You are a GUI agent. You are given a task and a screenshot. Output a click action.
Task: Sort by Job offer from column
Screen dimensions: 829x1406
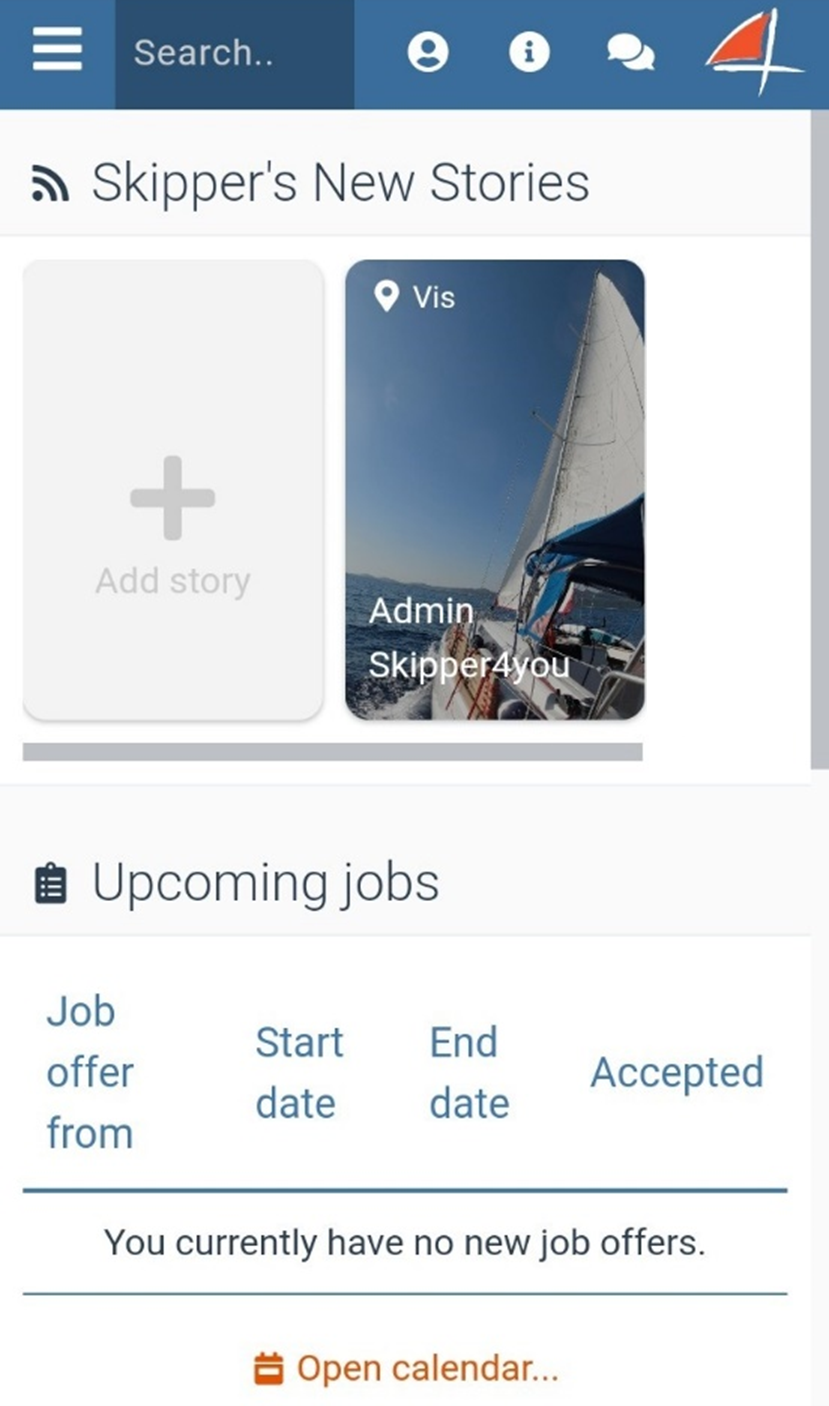[90, 1072]
